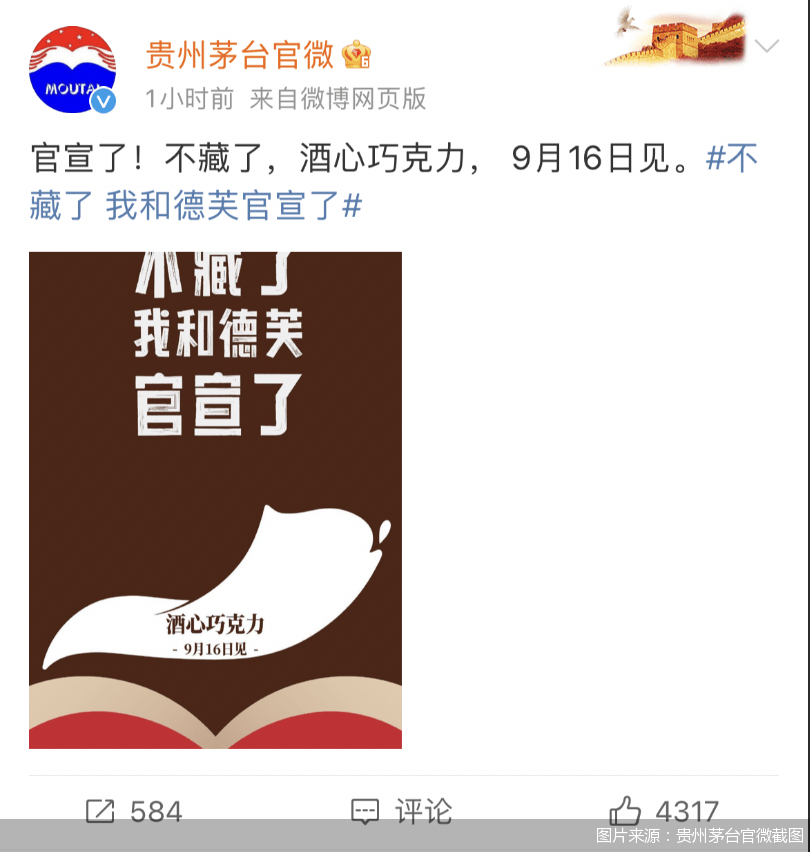810x852 pixels.
Task: Repost this Weibo post
Action: (x=134, y=810)
